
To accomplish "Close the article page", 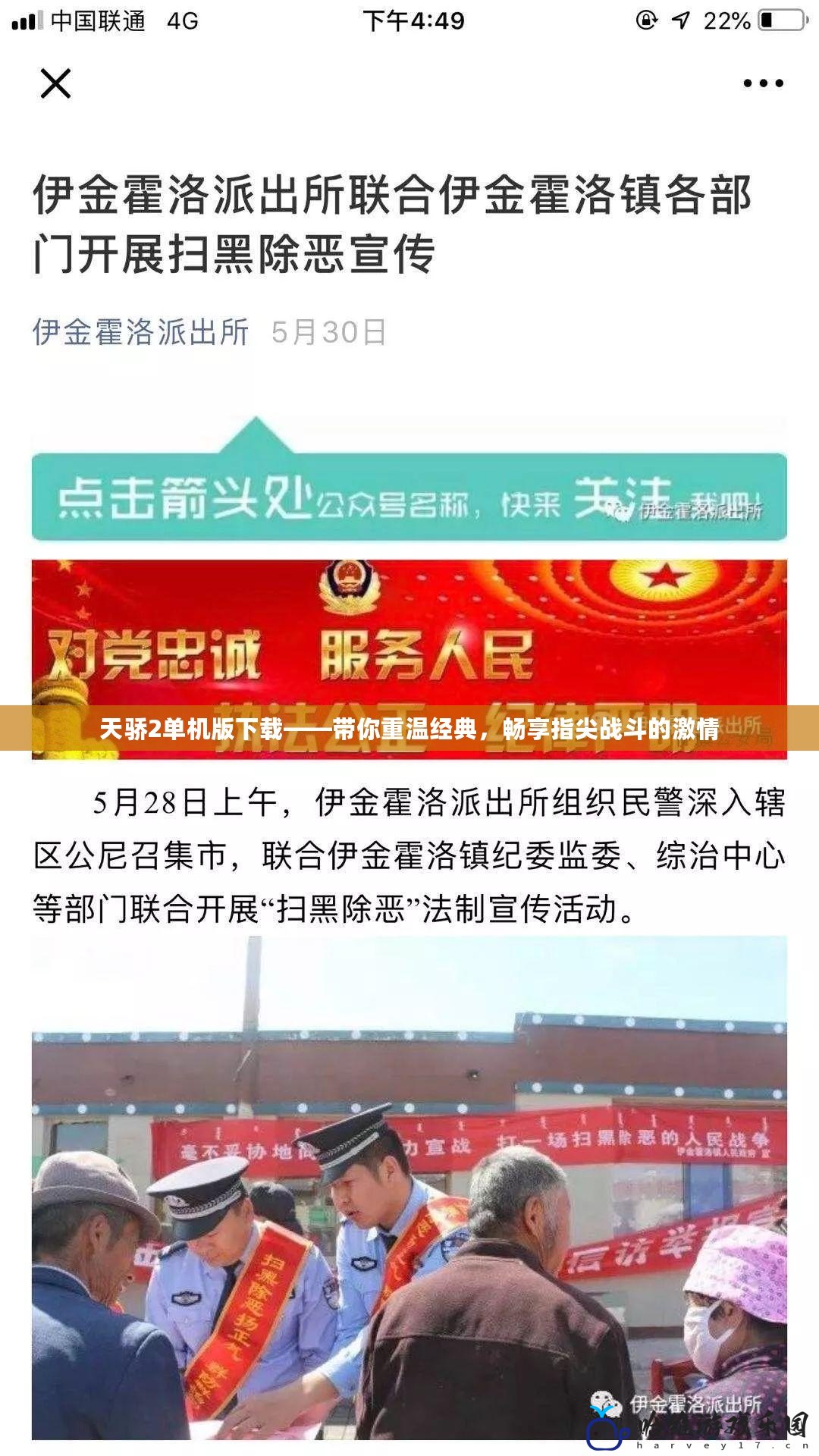I will point(55,83).
